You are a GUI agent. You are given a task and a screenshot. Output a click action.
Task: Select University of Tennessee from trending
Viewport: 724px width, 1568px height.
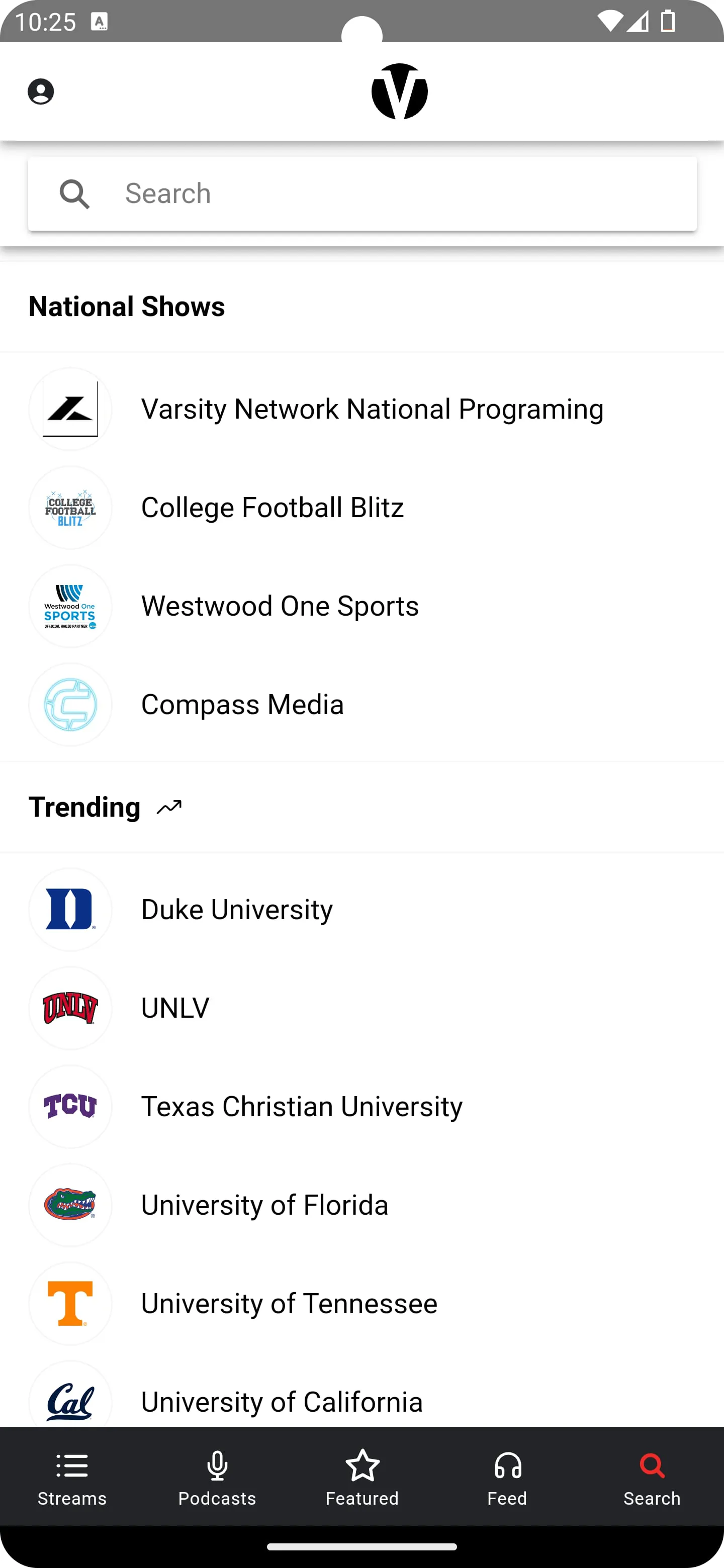pos(288,1303)
